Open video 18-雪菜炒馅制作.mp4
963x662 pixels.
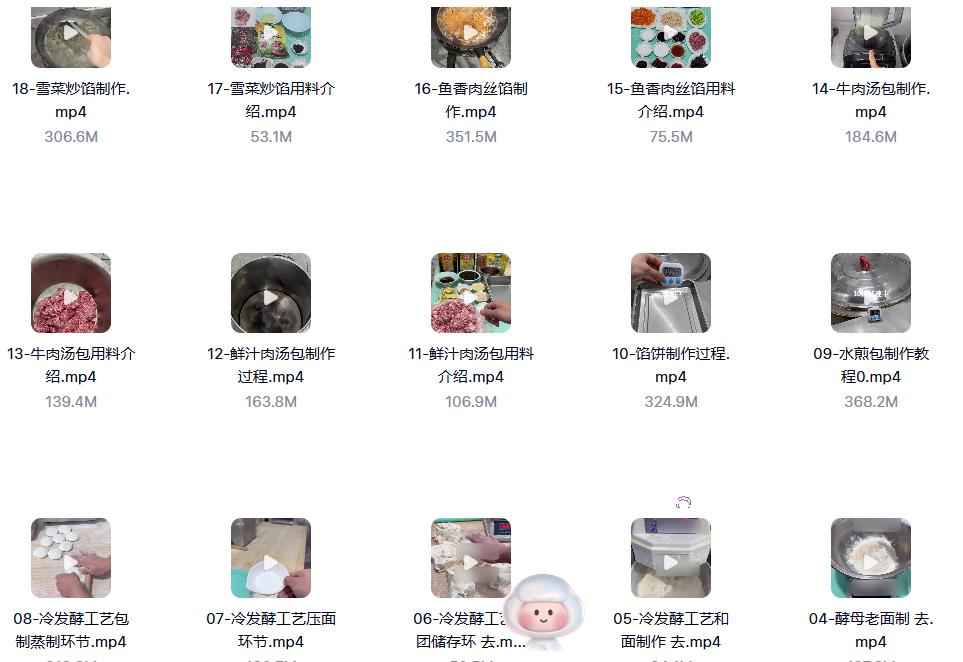click(x=71, y=35)
